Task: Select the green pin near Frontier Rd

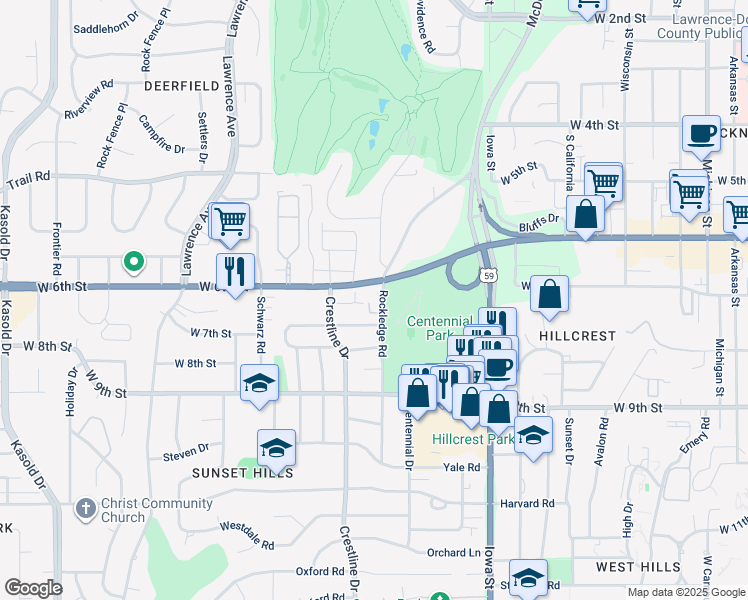Action: click(132, 263)
